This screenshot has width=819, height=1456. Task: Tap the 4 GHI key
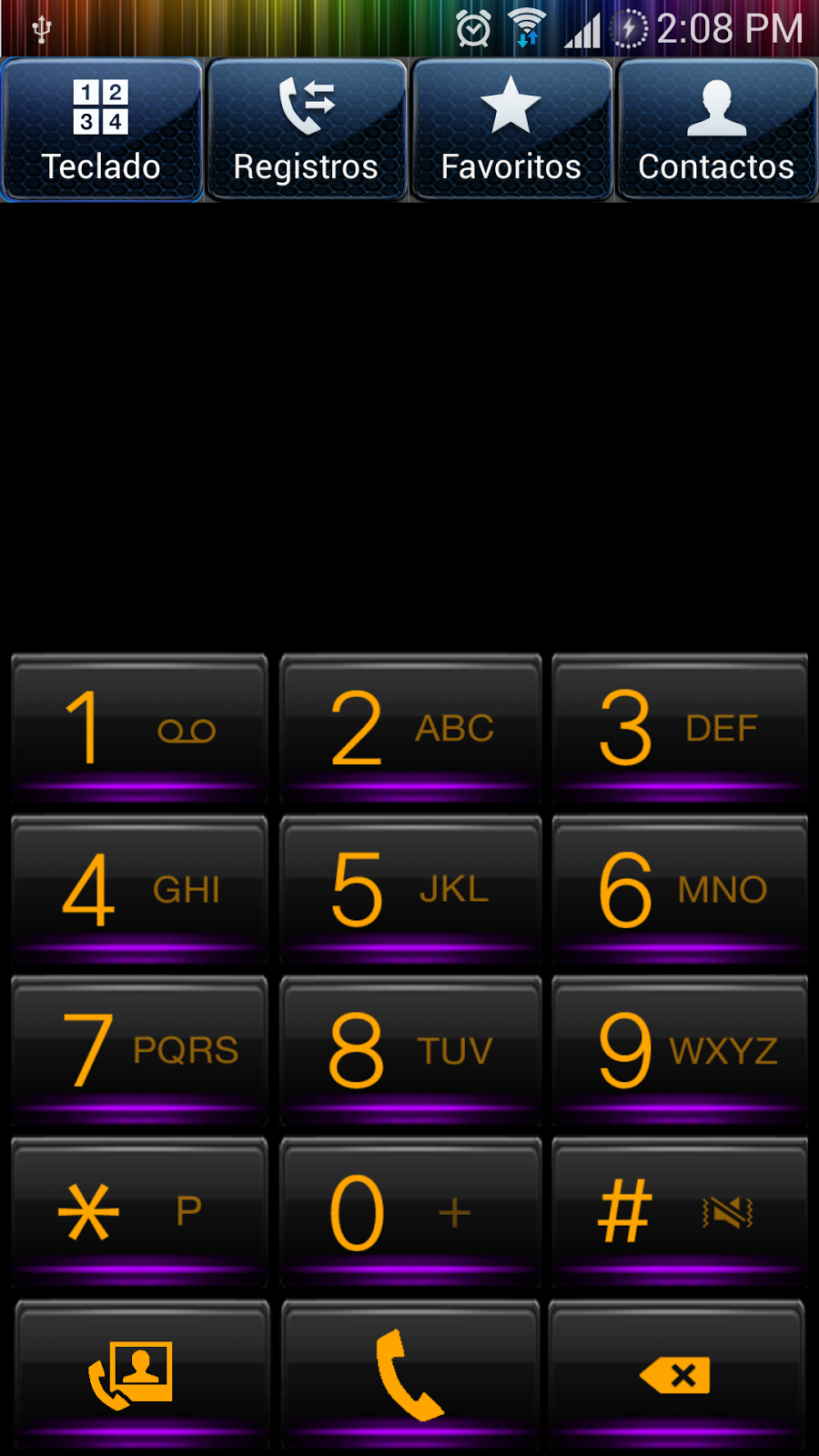[x=139, y=889]
